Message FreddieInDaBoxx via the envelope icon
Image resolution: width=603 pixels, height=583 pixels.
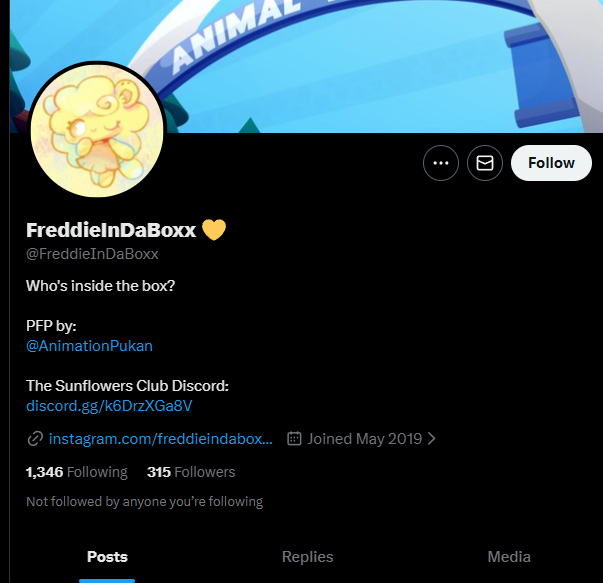pos(485,163)
